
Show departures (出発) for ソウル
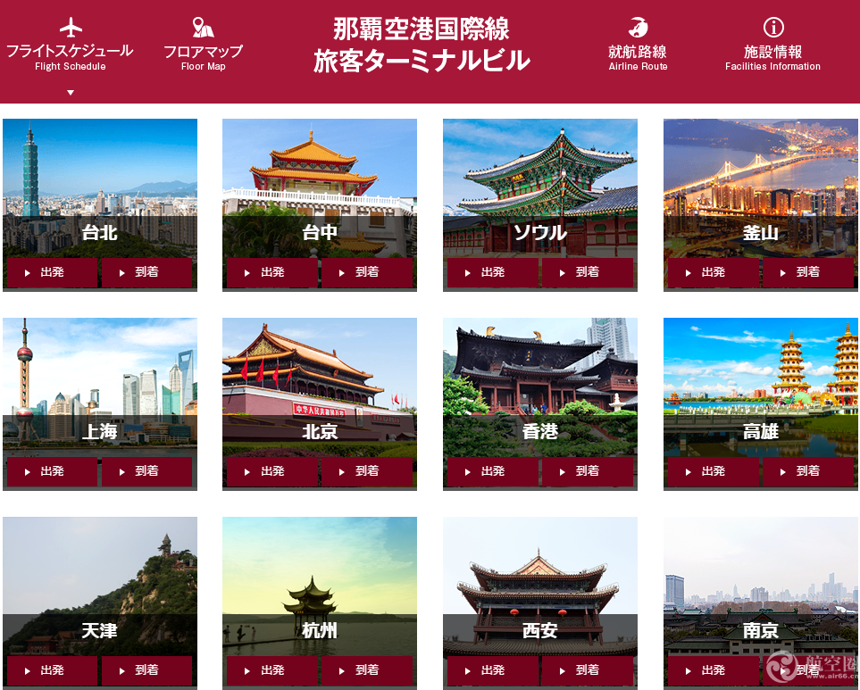(493, 272)
